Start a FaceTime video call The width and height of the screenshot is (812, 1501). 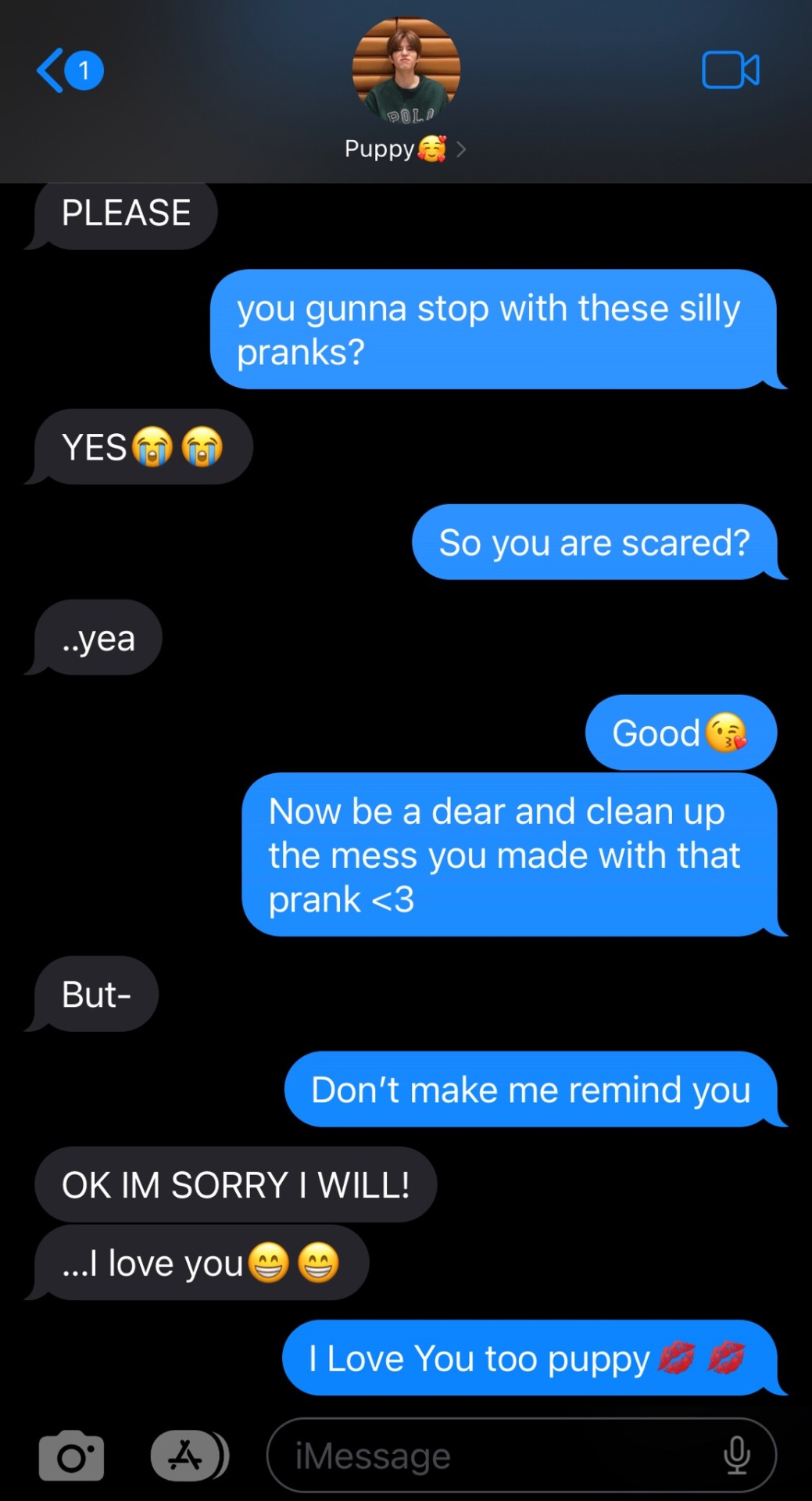pos(730,70)
